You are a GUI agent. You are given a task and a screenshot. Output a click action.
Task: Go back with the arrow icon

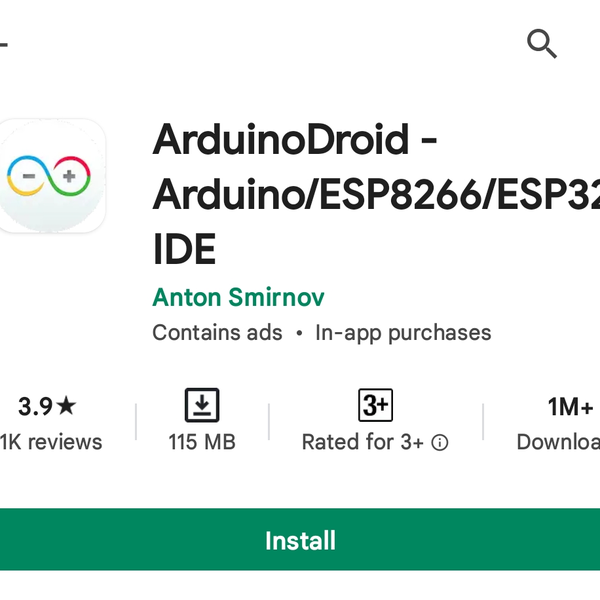(4, 45)
